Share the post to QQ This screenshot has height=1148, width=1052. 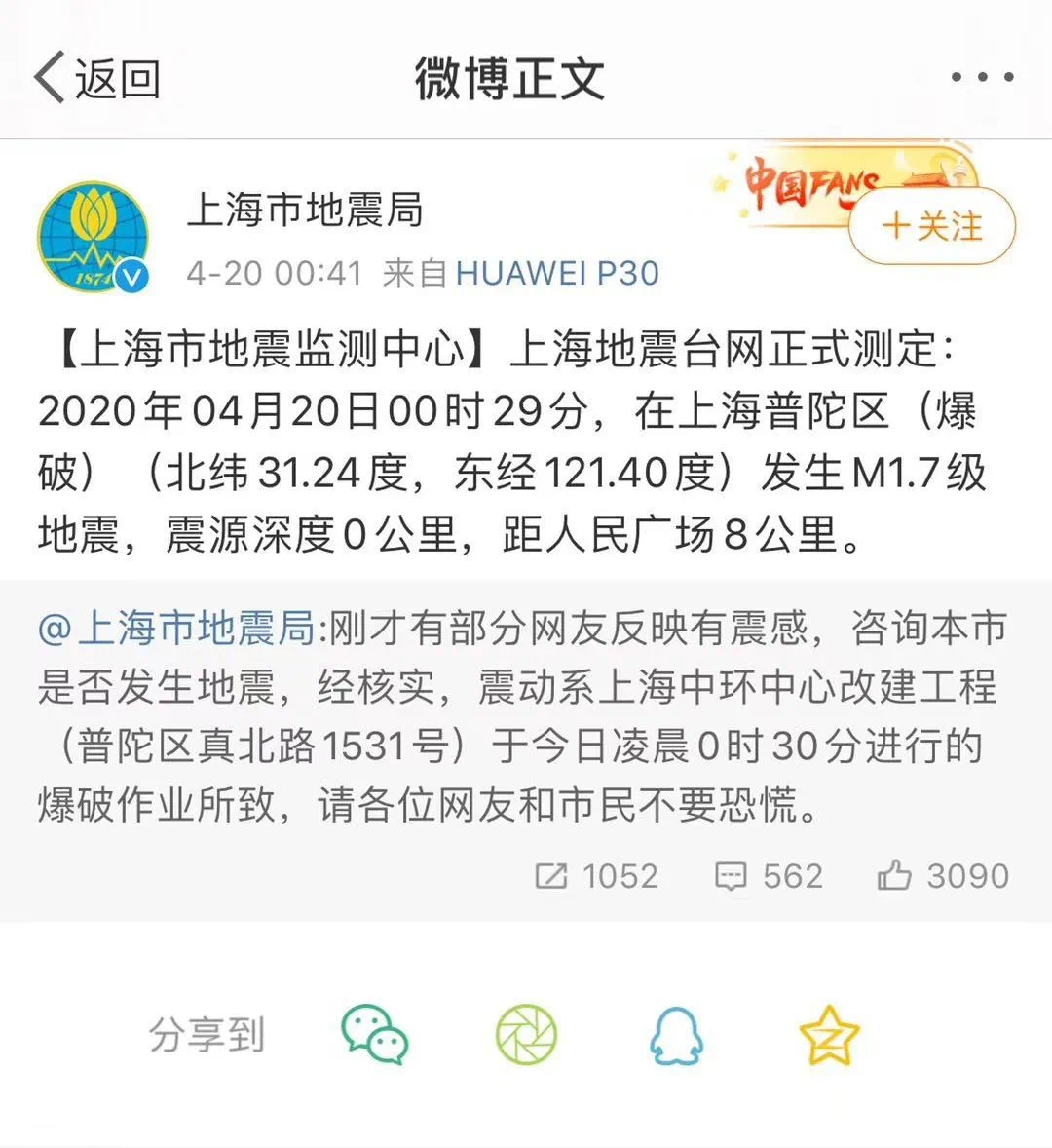tap(676, 1035)
